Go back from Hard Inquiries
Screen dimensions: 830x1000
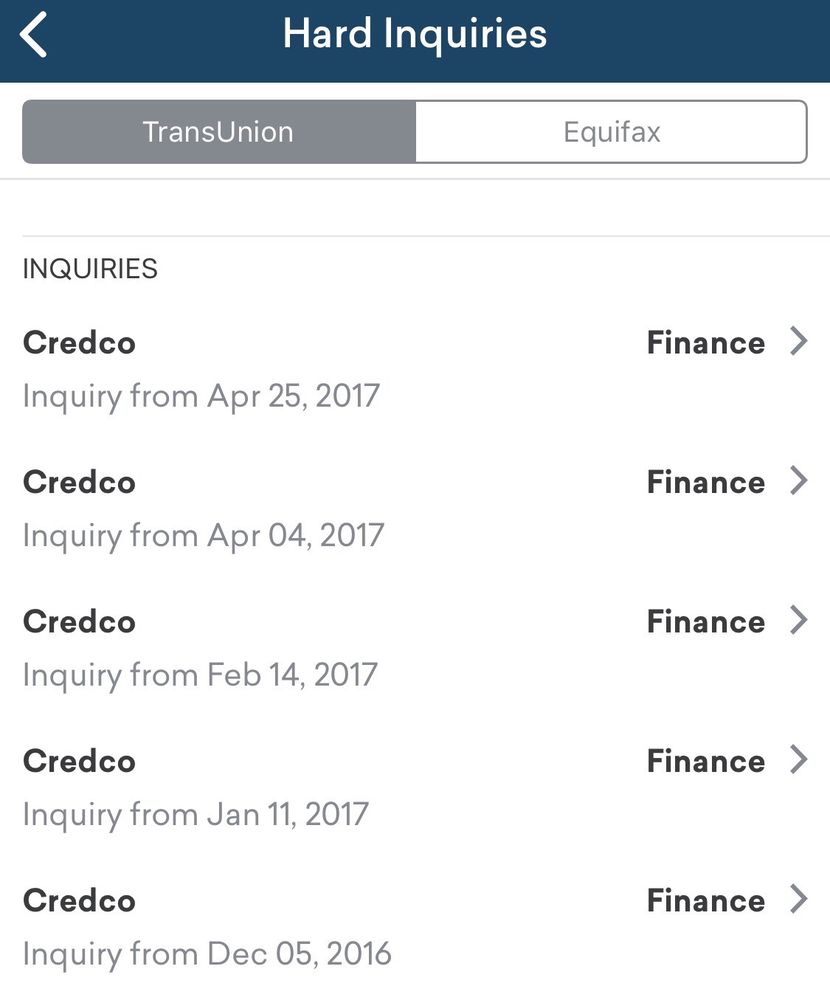pyautogui.click(x=34, y=35)
